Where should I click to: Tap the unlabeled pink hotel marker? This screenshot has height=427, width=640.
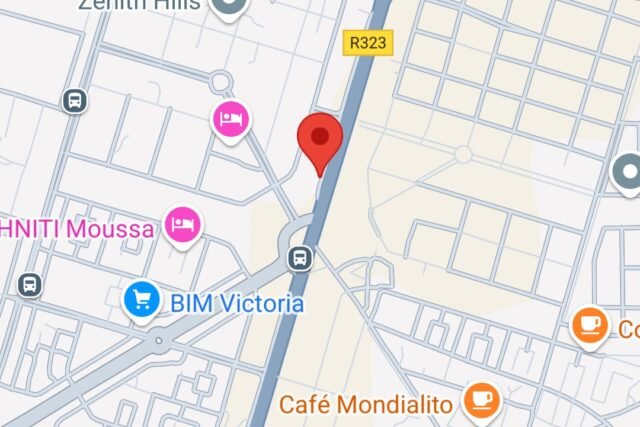click(231, 118)
